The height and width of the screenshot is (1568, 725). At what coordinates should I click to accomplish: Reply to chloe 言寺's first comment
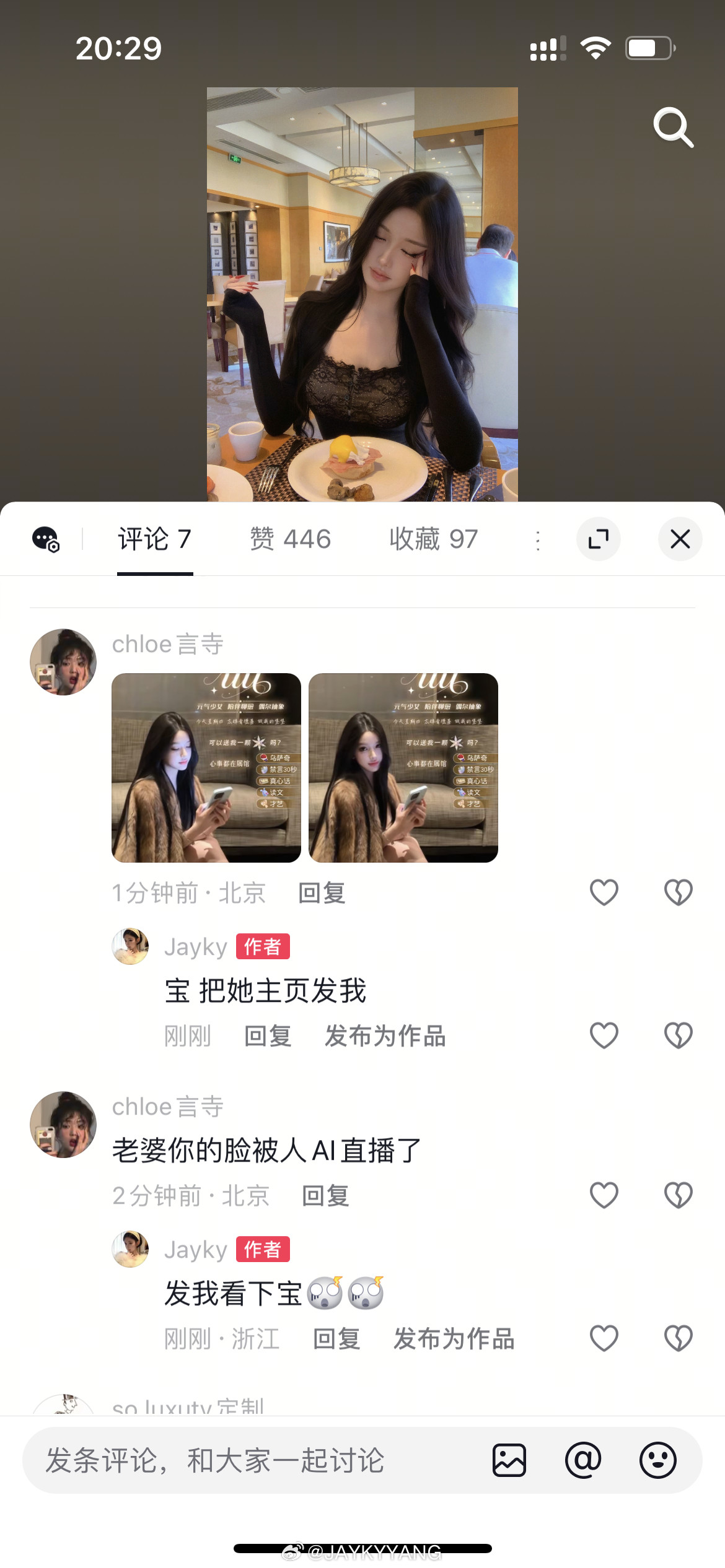pos(323,892)
